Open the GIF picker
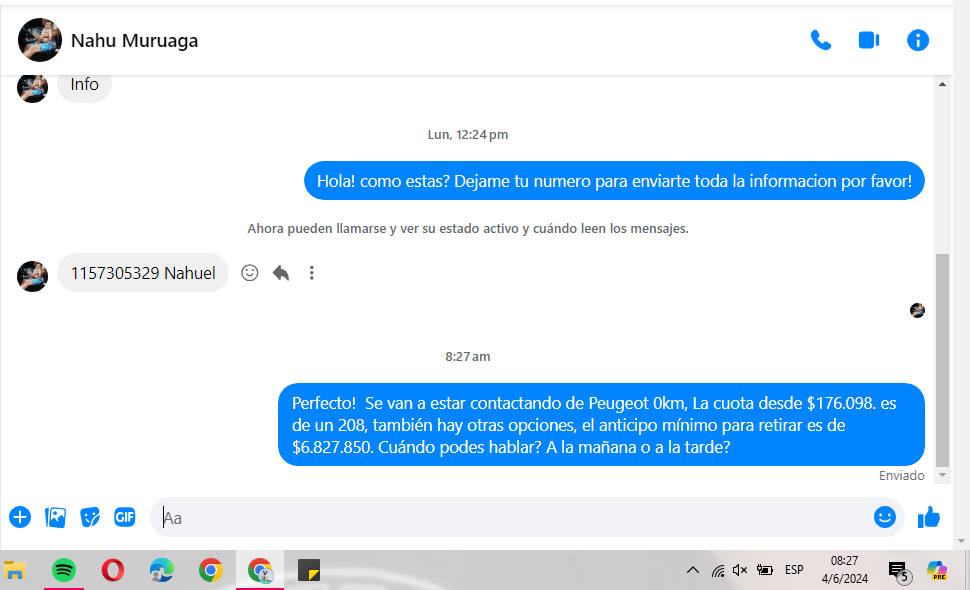This screenshot has height=590, width=970. pos(124,517)
